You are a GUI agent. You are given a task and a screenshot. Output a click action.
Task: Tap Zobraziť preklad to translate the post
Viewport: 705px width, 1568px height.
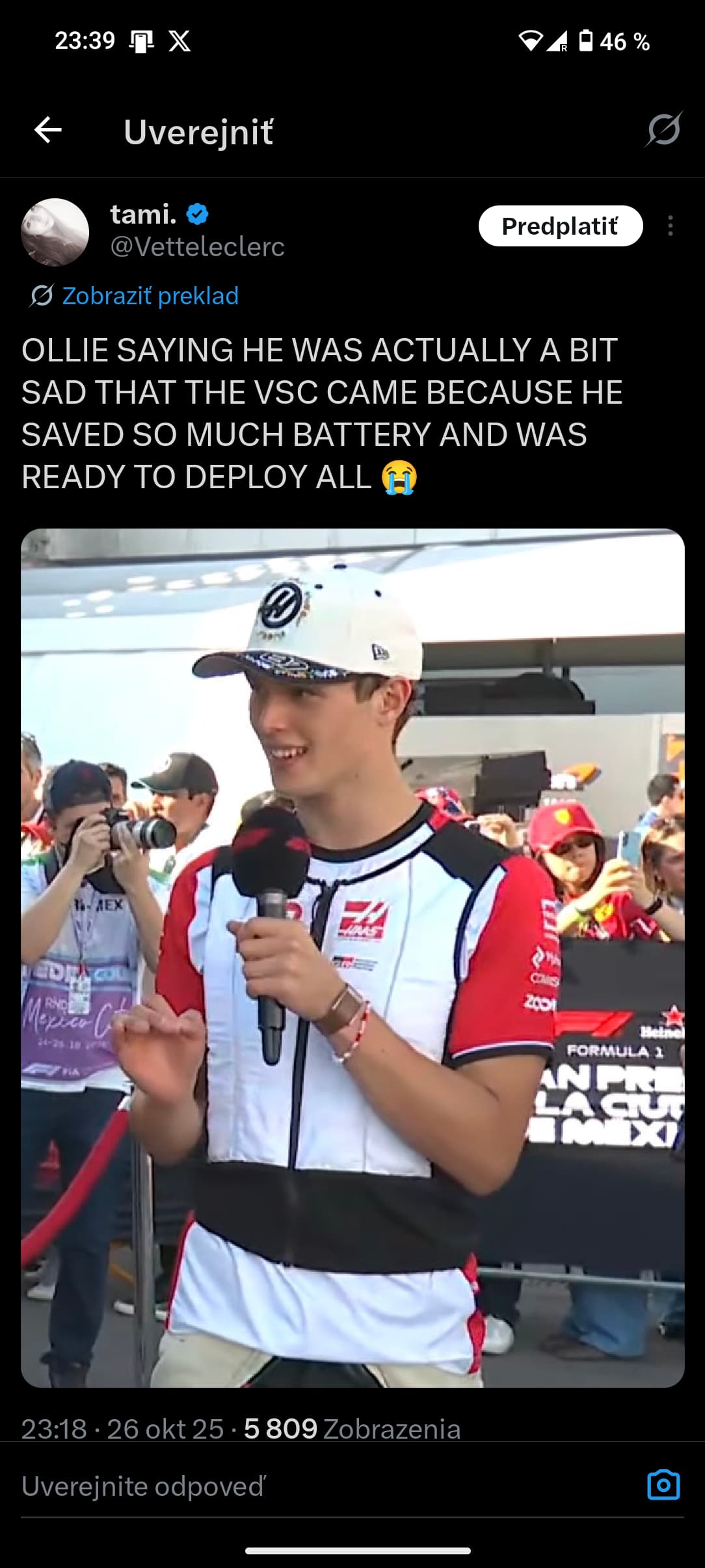pyautogui.click(x=150, y=296)
